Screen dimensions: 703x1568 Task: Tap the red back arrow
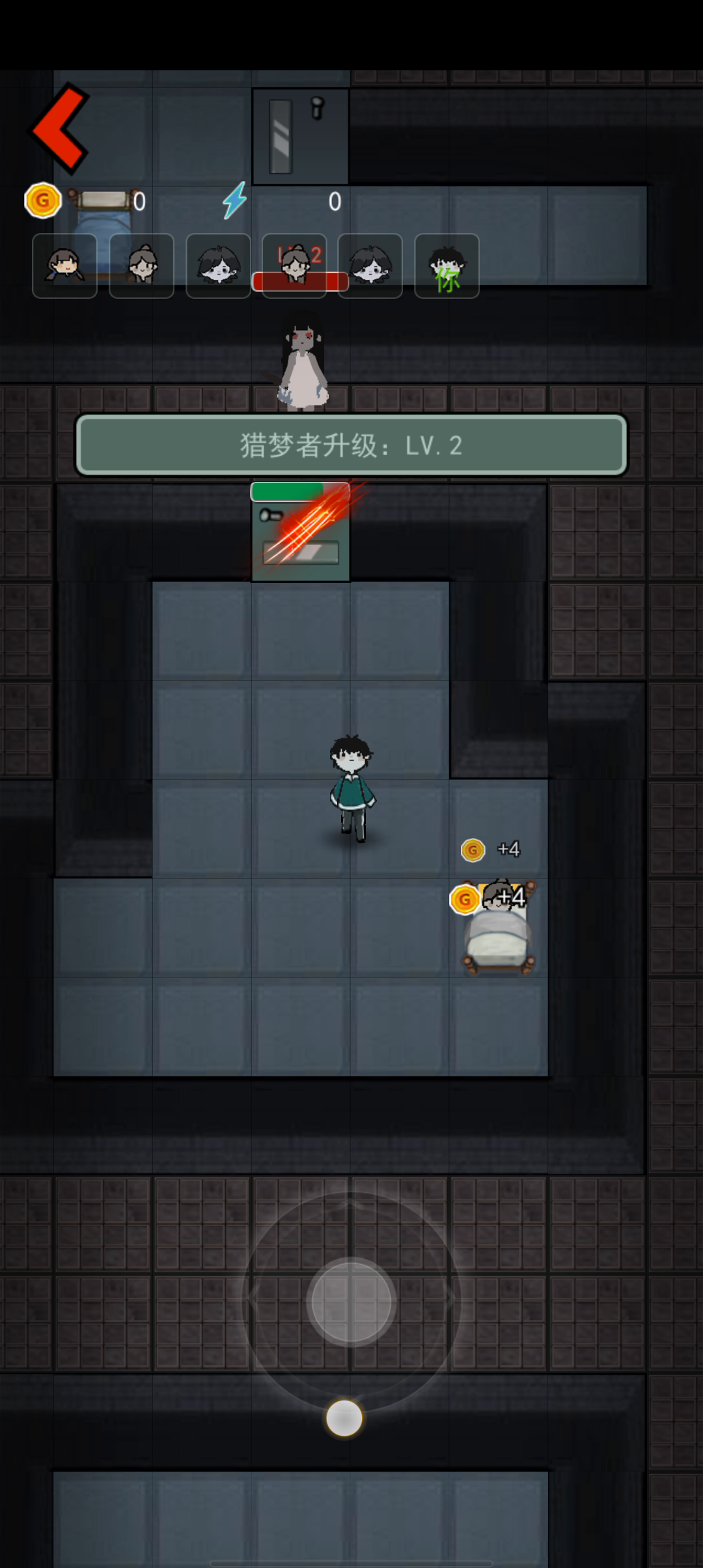pyautogui.click(x=60, y=128)
